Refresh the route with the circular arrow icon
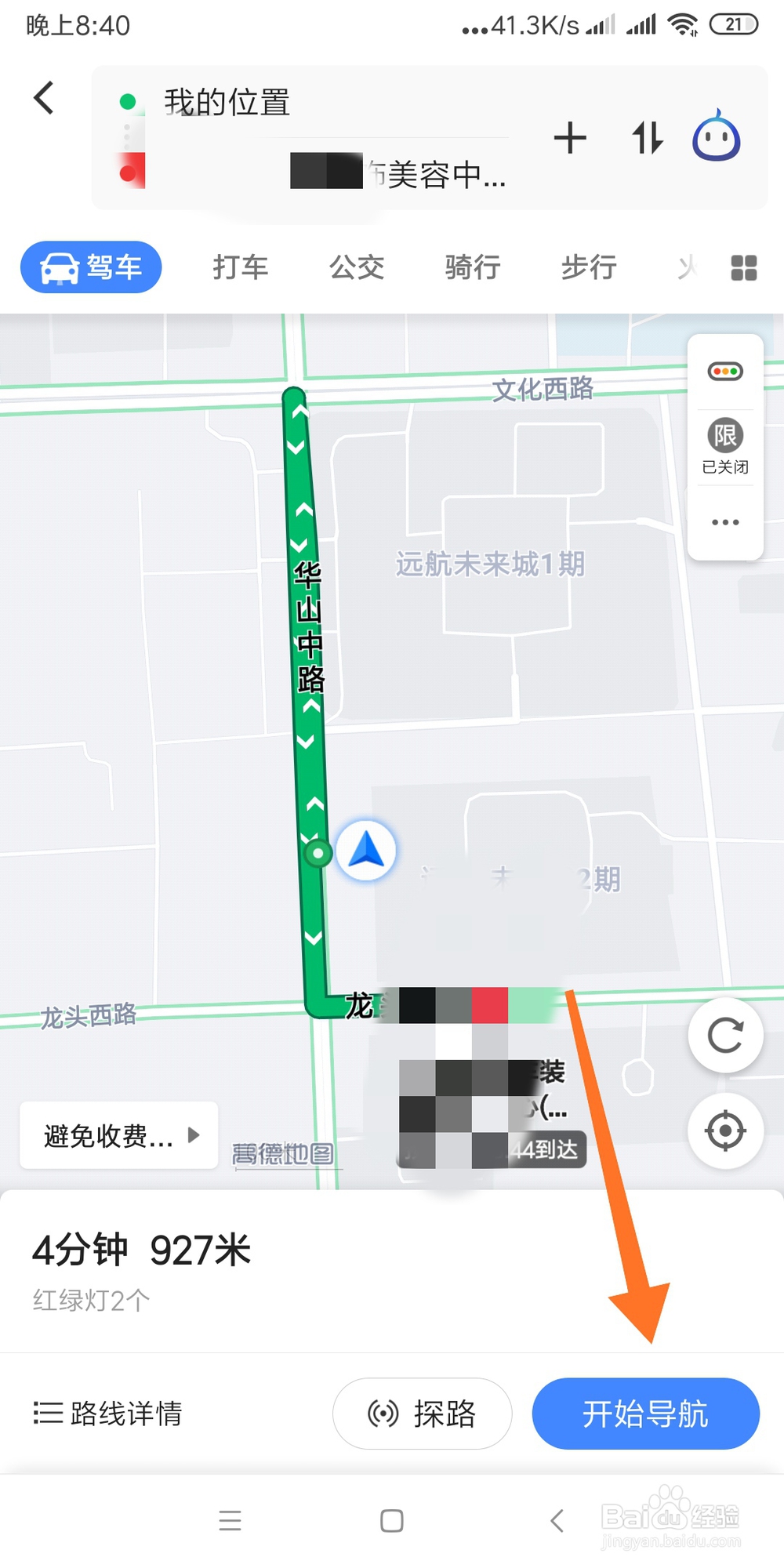Viewport: 784px width, 1568px height. [x=724, y=1035]
